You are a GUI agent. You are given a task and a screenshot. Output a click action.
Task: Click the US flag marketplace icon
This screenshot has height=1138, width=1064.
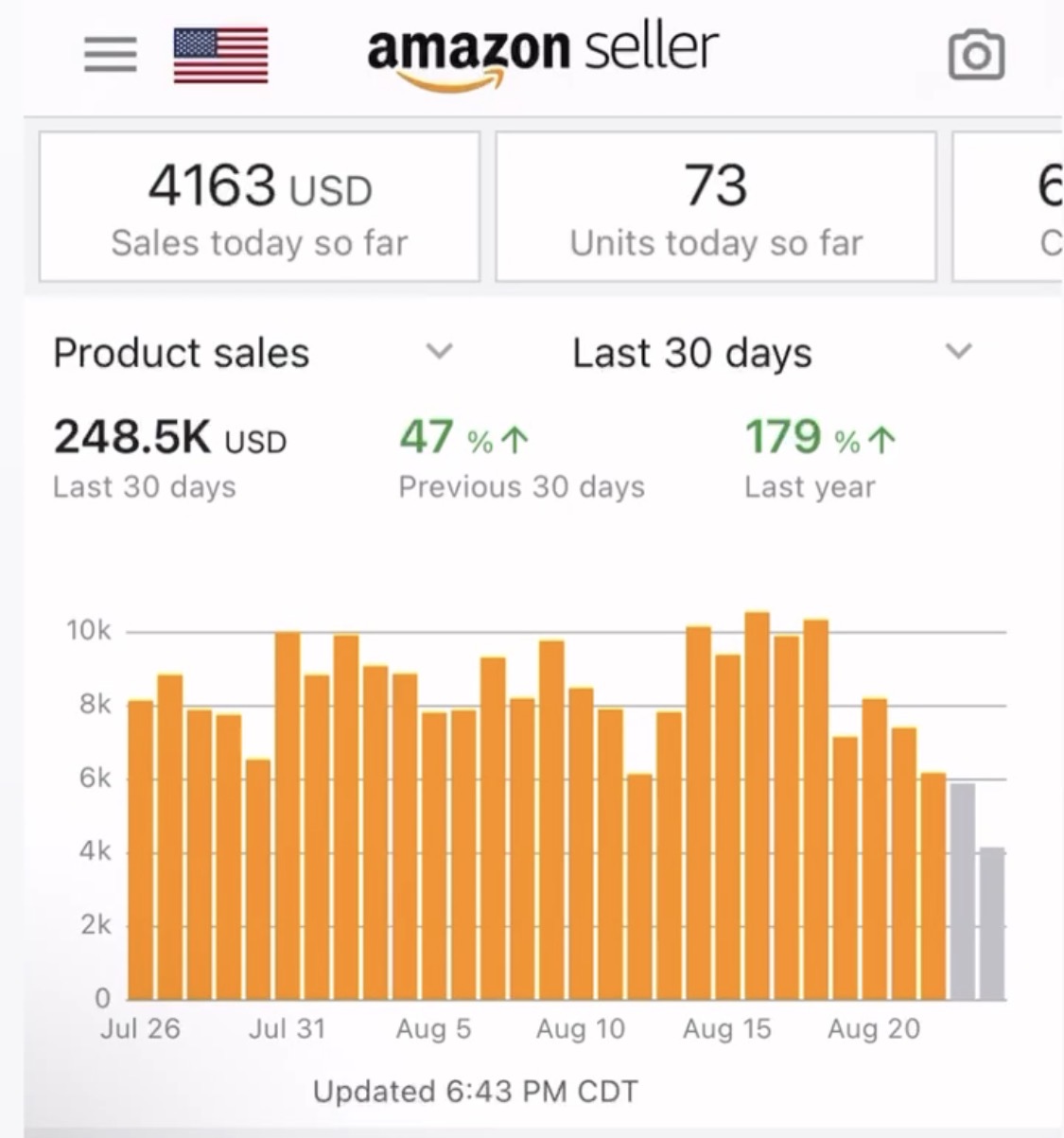tap(219, 55)
